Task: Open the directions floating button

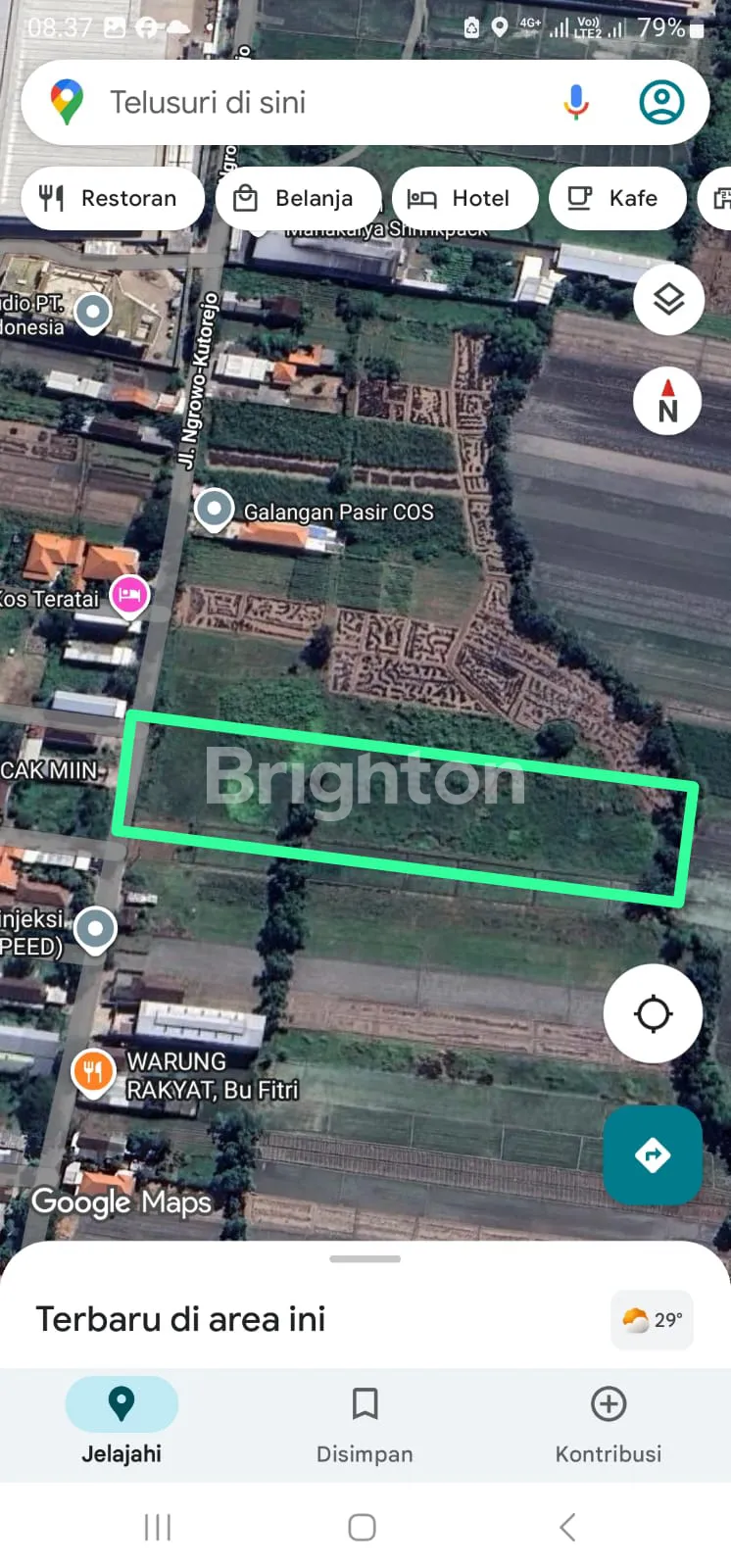Action: 653,1155
